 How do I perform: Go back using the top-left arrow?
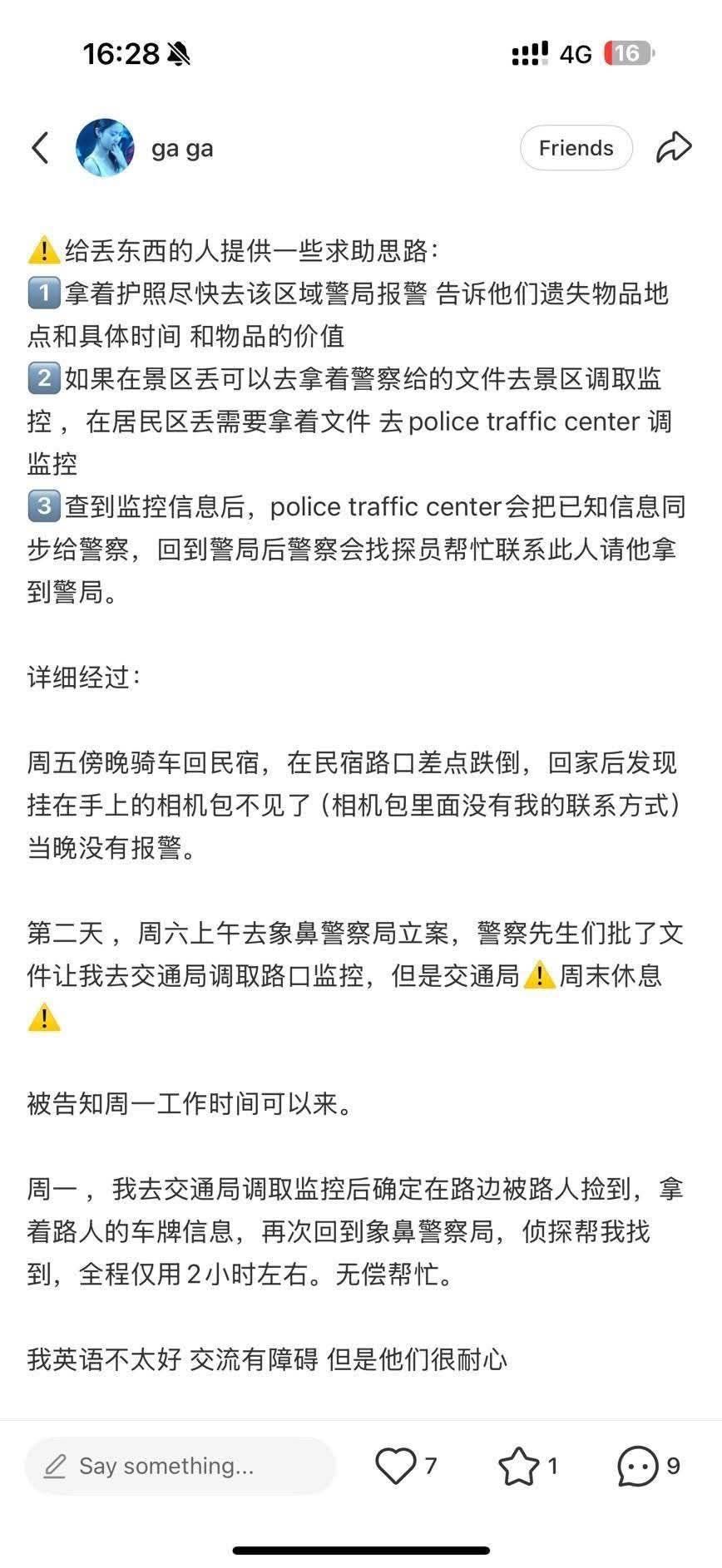click(41, 148)
